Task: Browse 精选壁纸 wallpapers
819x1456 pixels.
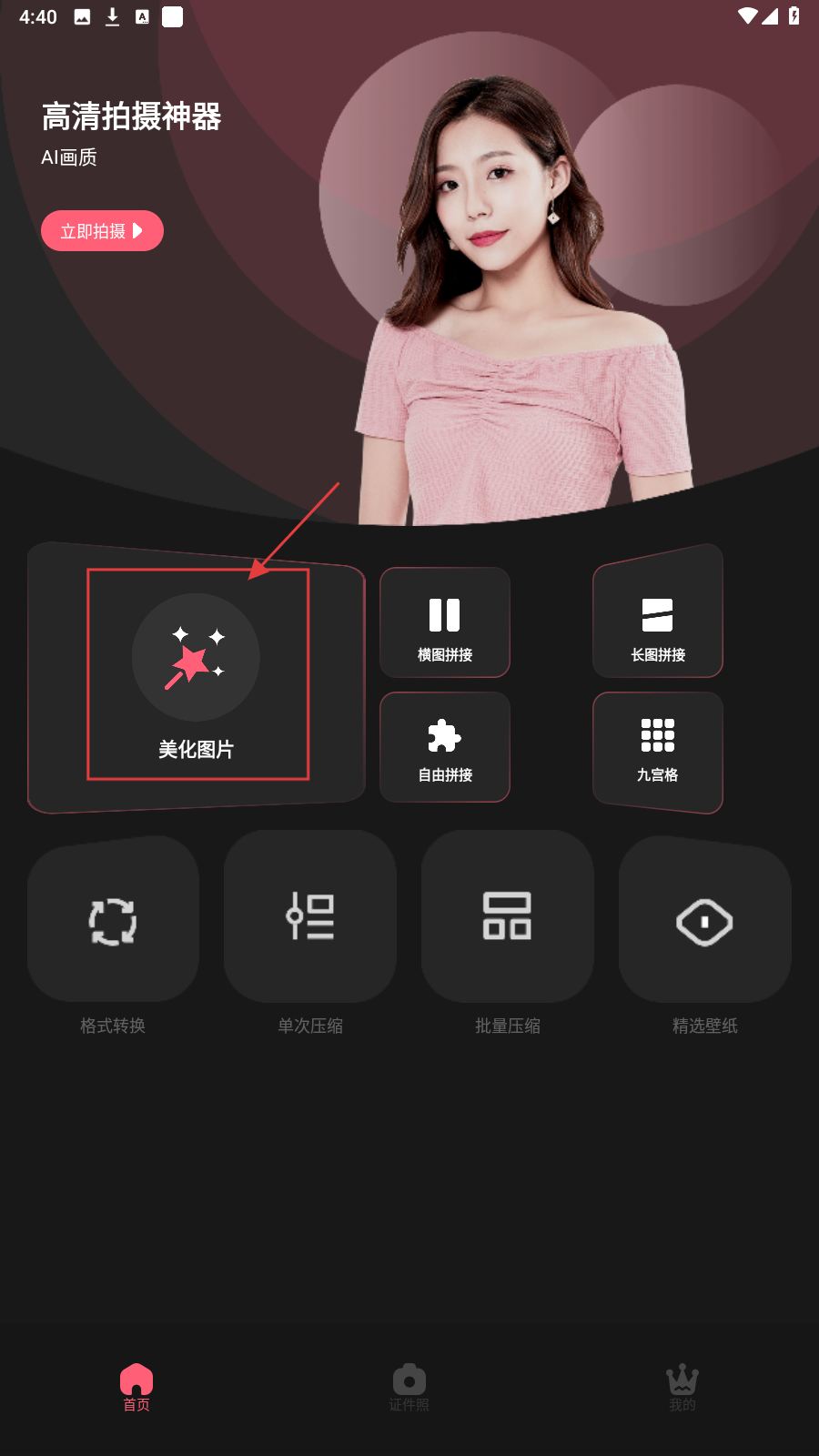Action: (x=704, y=923)
